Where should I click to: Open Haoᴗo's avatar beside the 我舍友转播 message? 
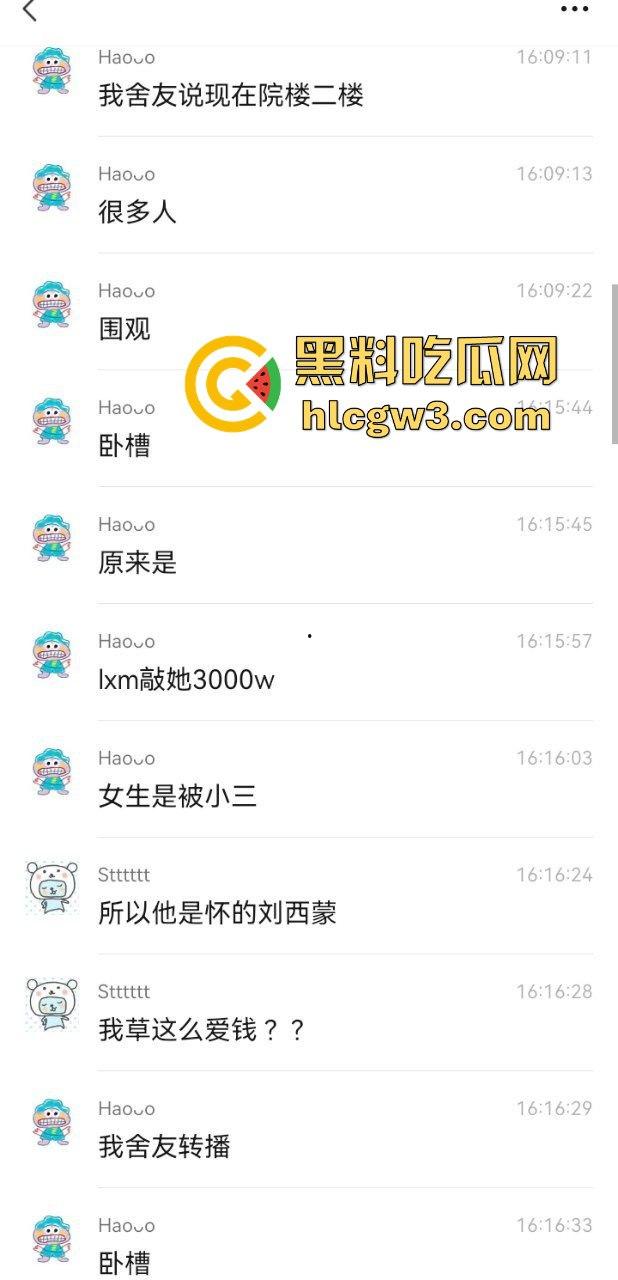click(52, 1123)
